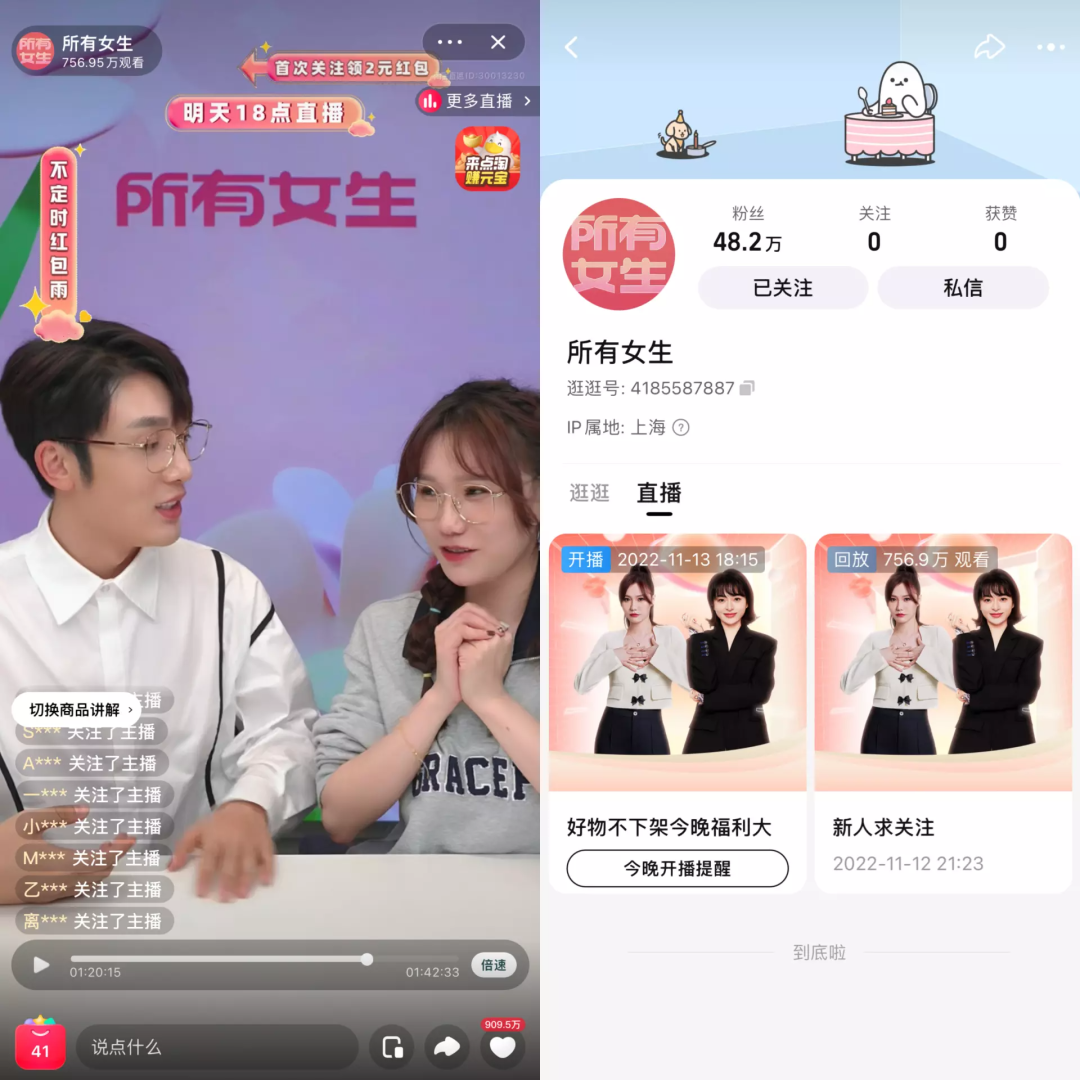
Task: Switch to the 逛逛 tab
Action: point(589,493)
